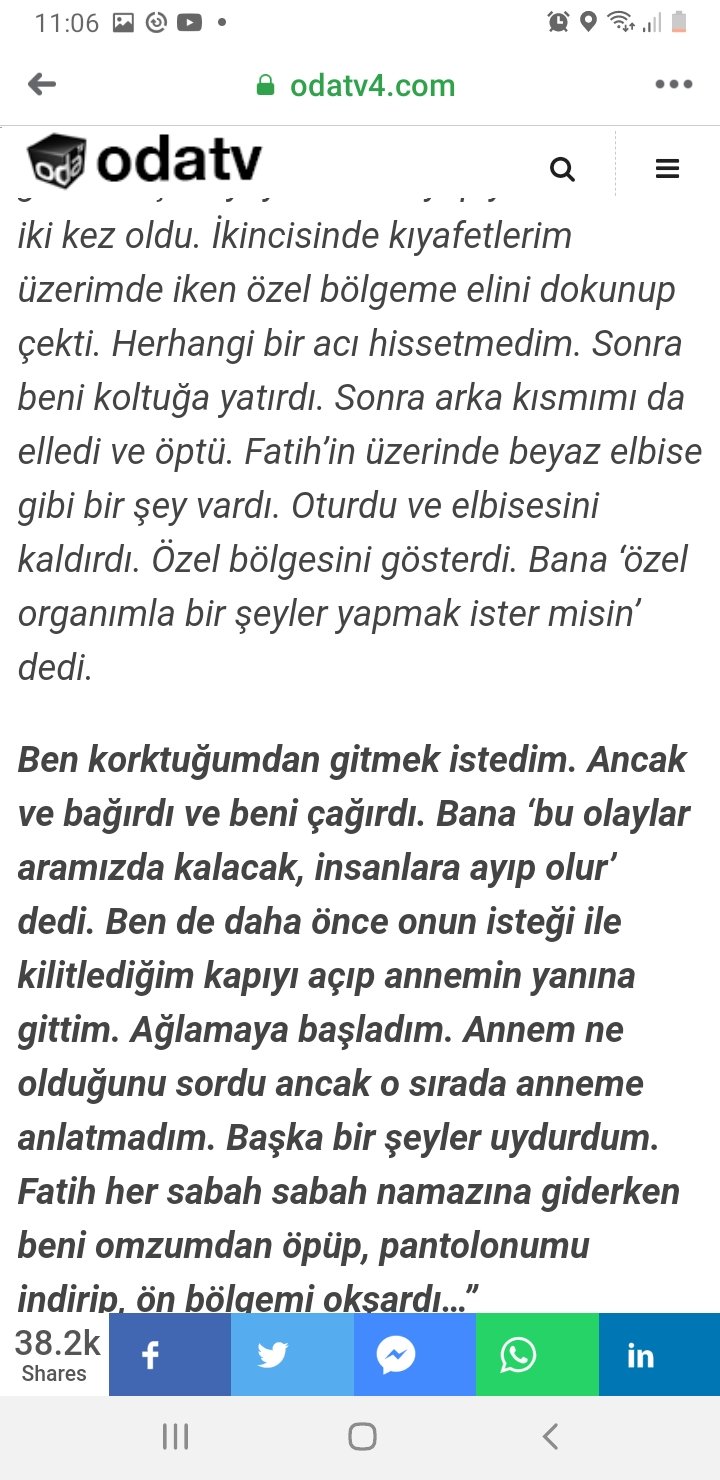This screenshot has width=720, height=1480.
Task: Open the site search icon
Action: click(563, 169)
